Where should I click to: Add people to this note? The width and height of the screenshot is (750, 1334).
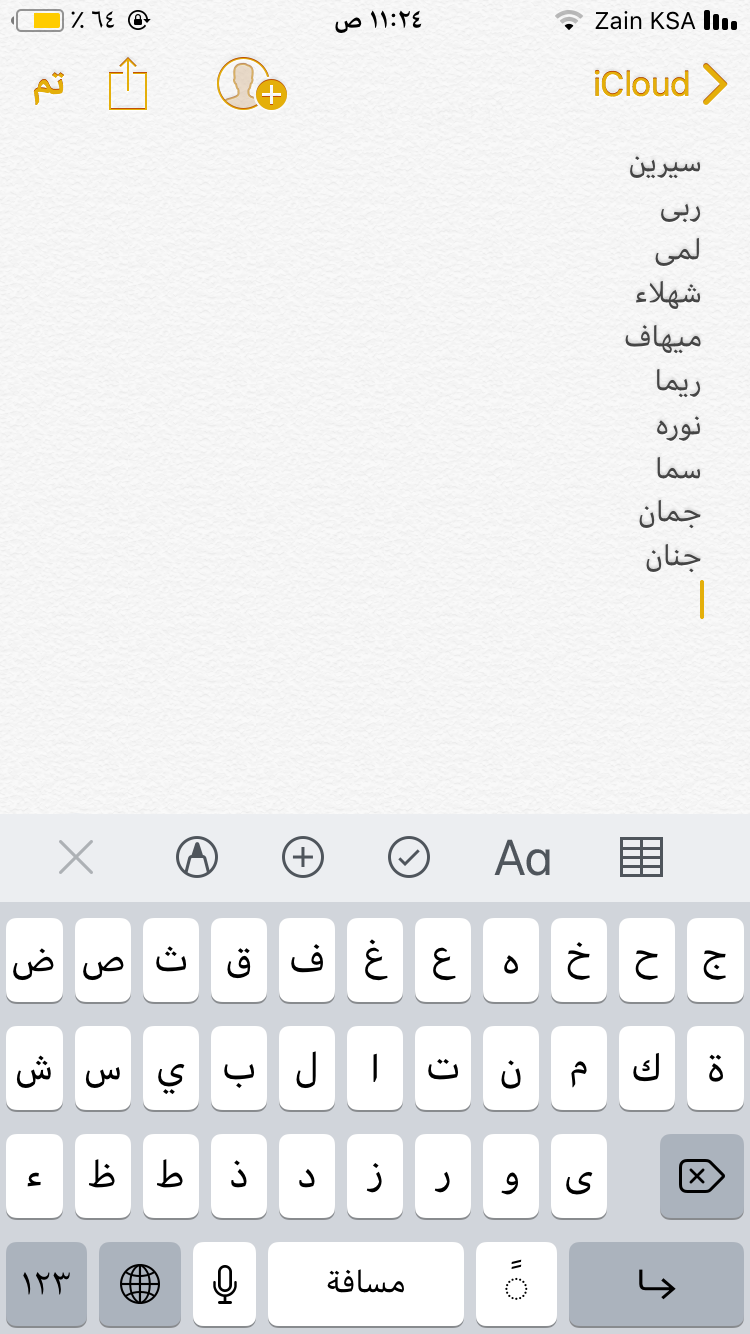[250, 84]
